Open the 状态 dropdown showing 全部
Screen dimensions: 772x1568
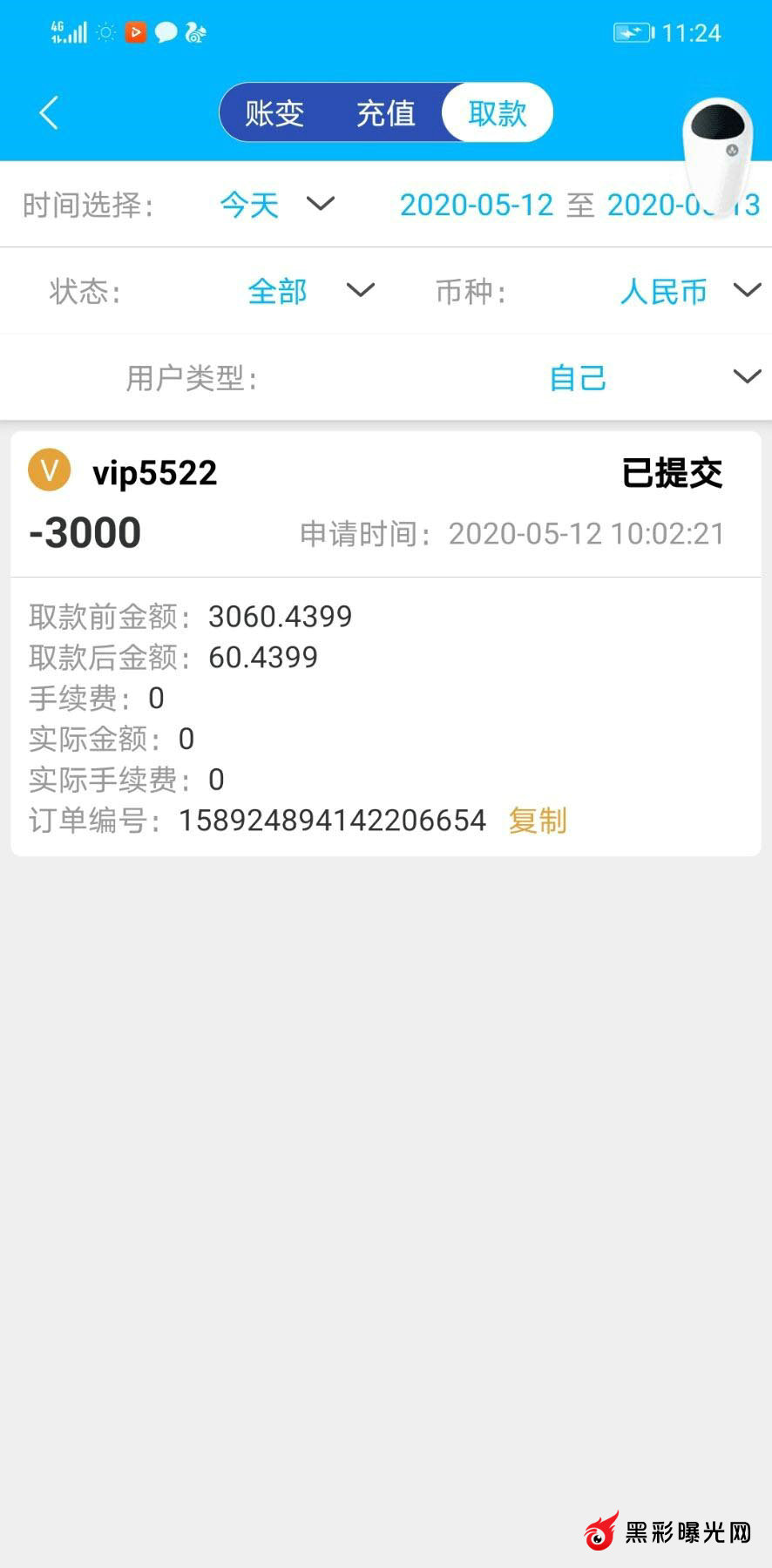tap(309, 291)
